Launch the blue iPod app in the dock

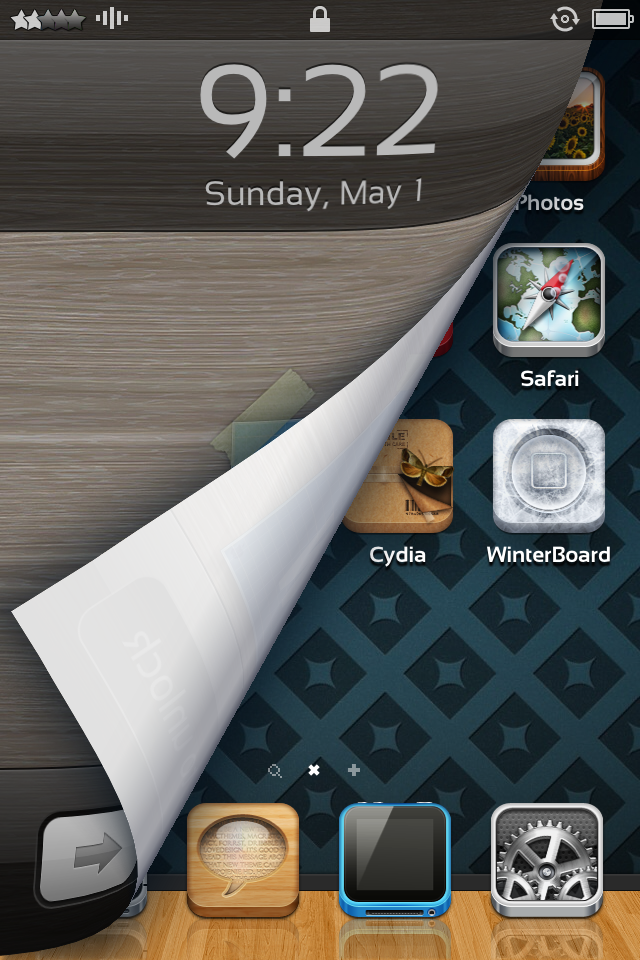tap(395, 858)
